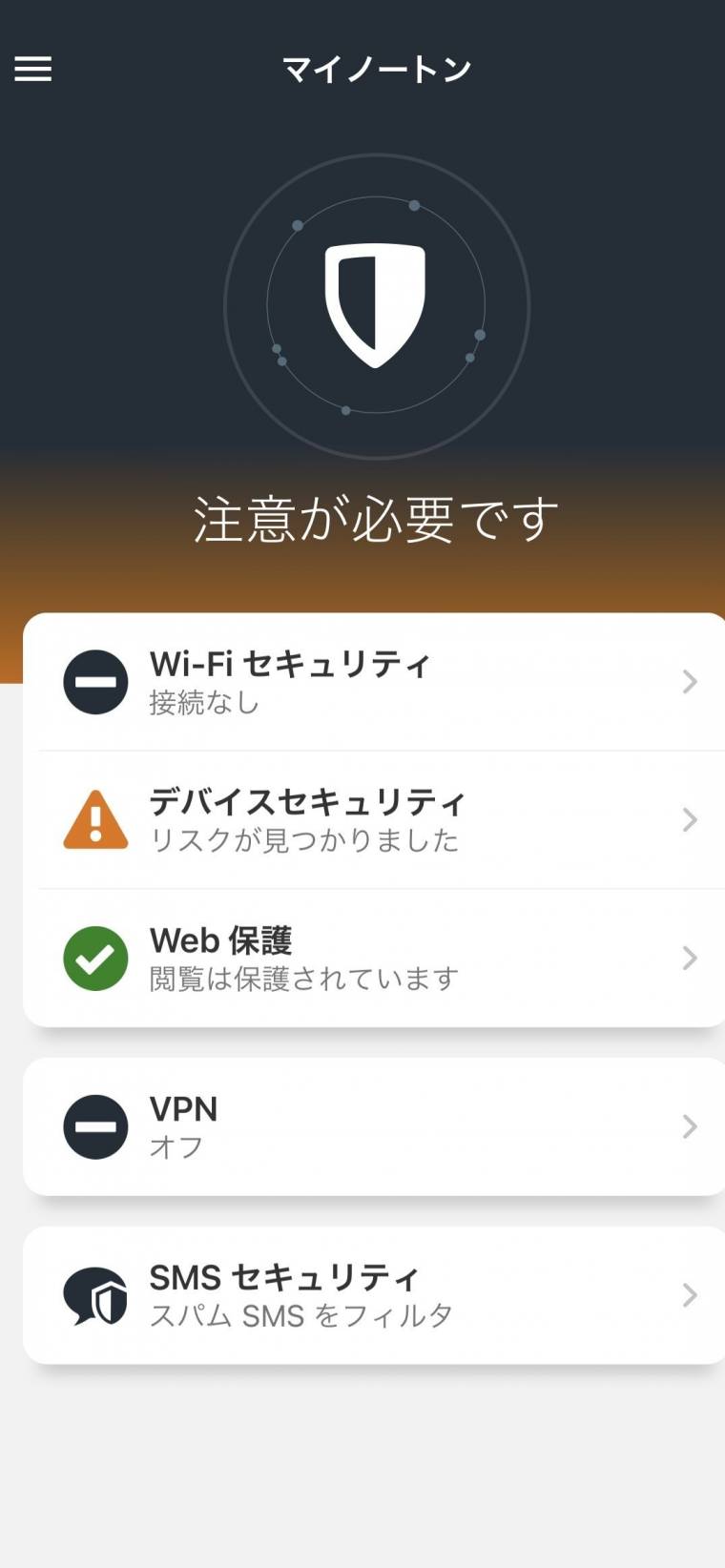Screen dimensions: 725x1568
Task: Expand SMS セキュリティ using its chevron
Action: [x=689, y=1294]
